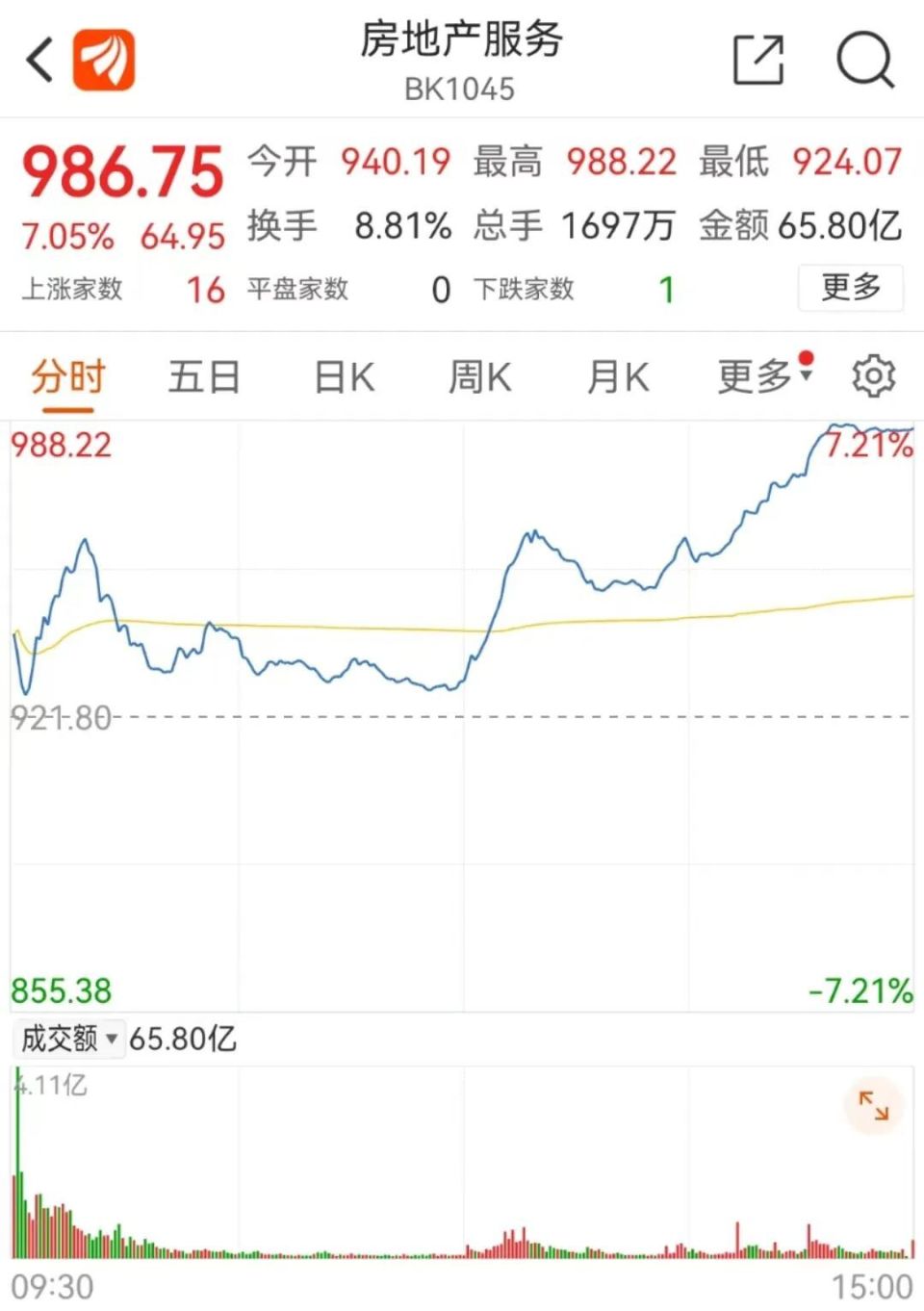This screenshot has height=1311, width=924.
Task: Switch to the 五日 chart tab
Action: (x=203, y=376)
